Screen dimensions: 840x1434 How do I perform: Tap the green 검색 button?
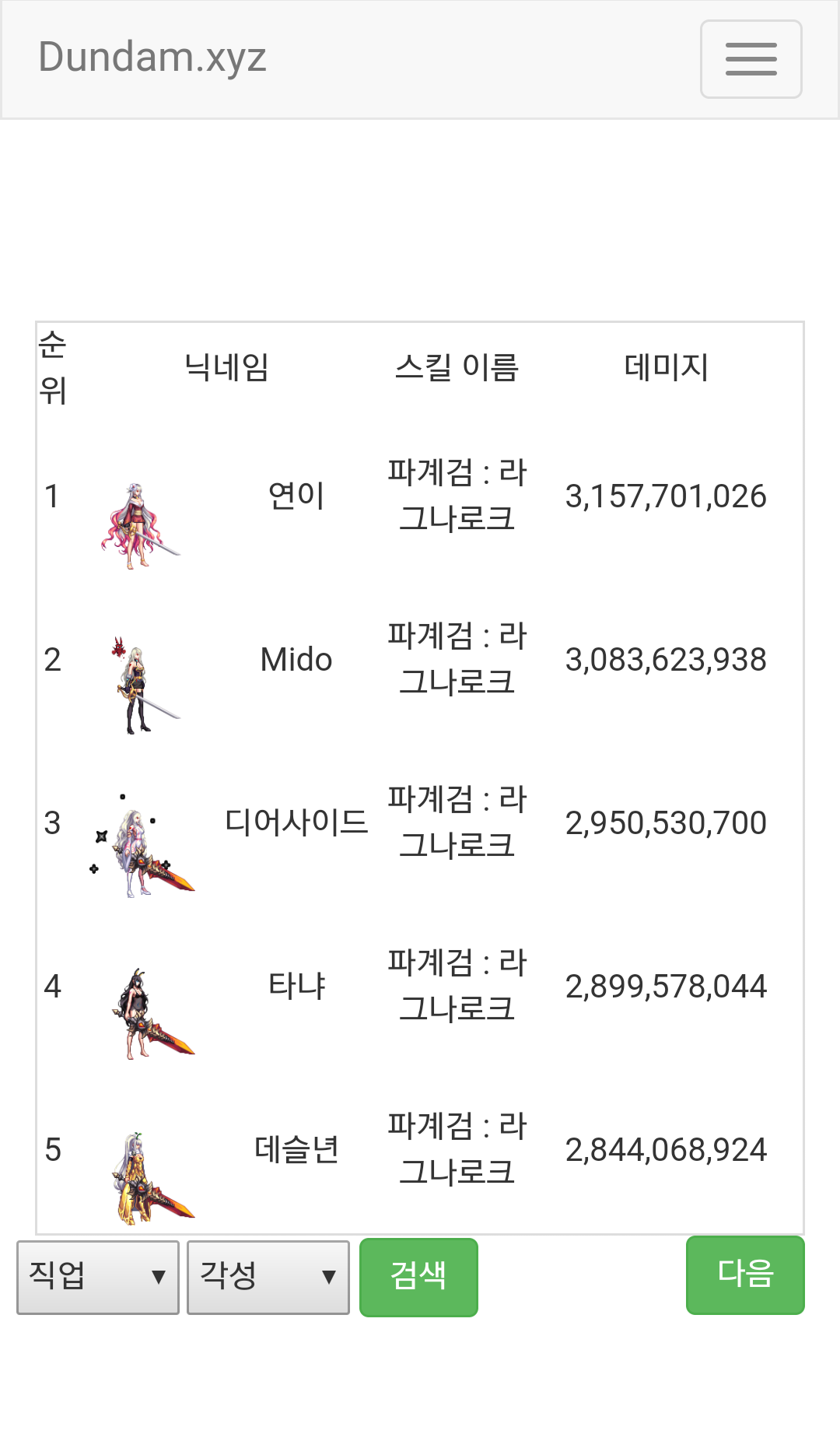(x=418, y=1277)
